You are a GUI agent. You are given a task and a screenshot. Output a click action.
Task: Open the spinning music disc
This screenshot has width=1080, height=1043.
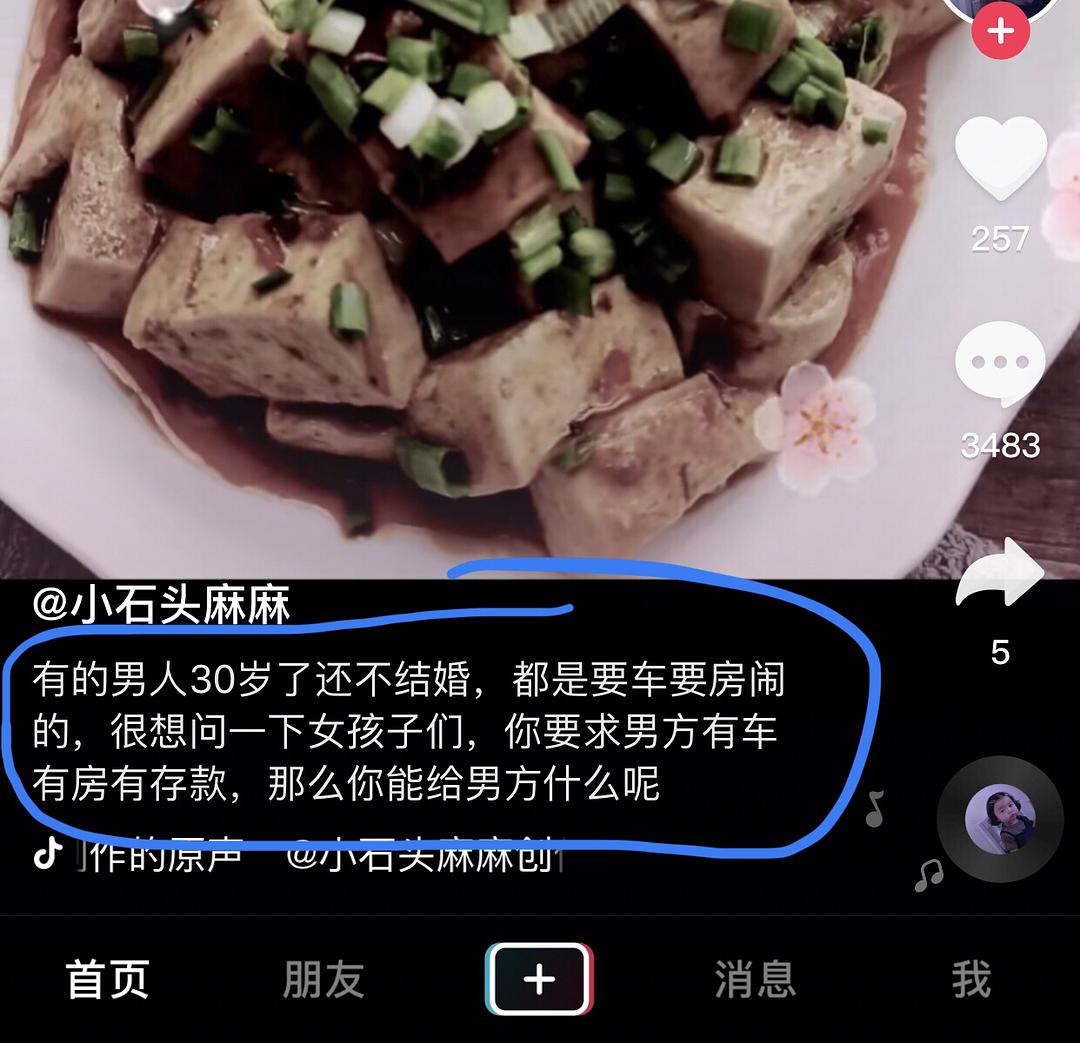1000,819
